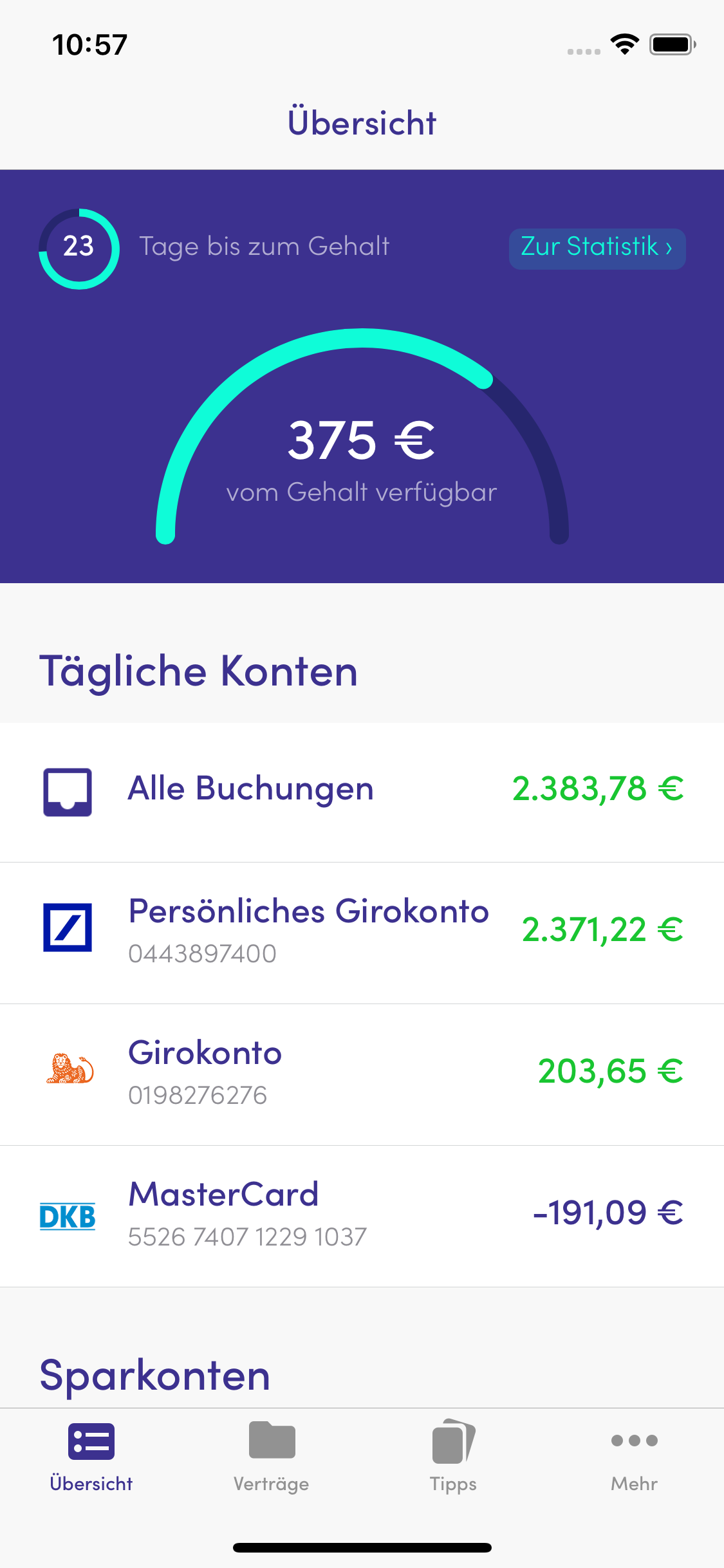724x1568 pixels.
Task: Switch to the Verträge tab
Action: tap(272, 1456)
